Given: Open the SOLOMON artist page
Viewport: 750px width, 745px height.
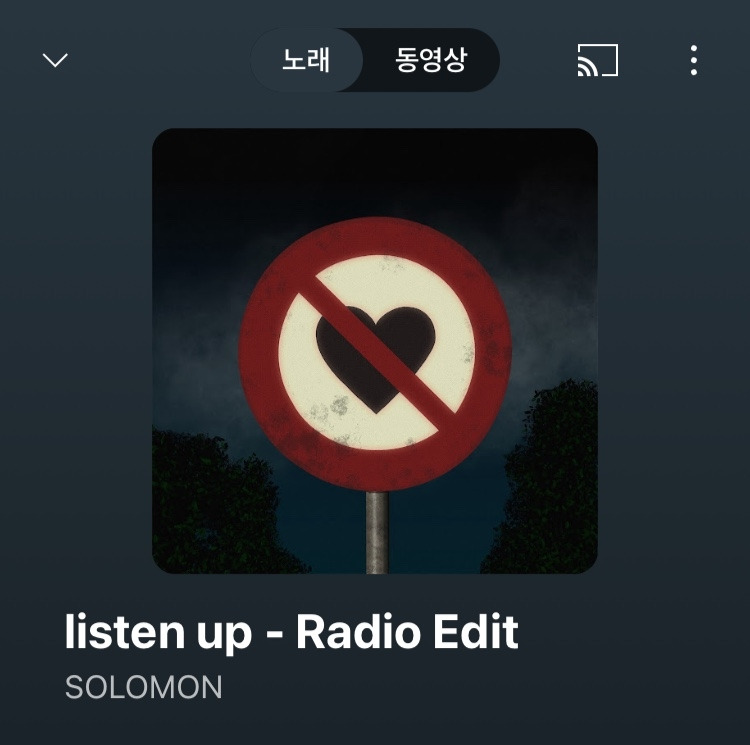Looking at the screenshot, I should (143, 687).
